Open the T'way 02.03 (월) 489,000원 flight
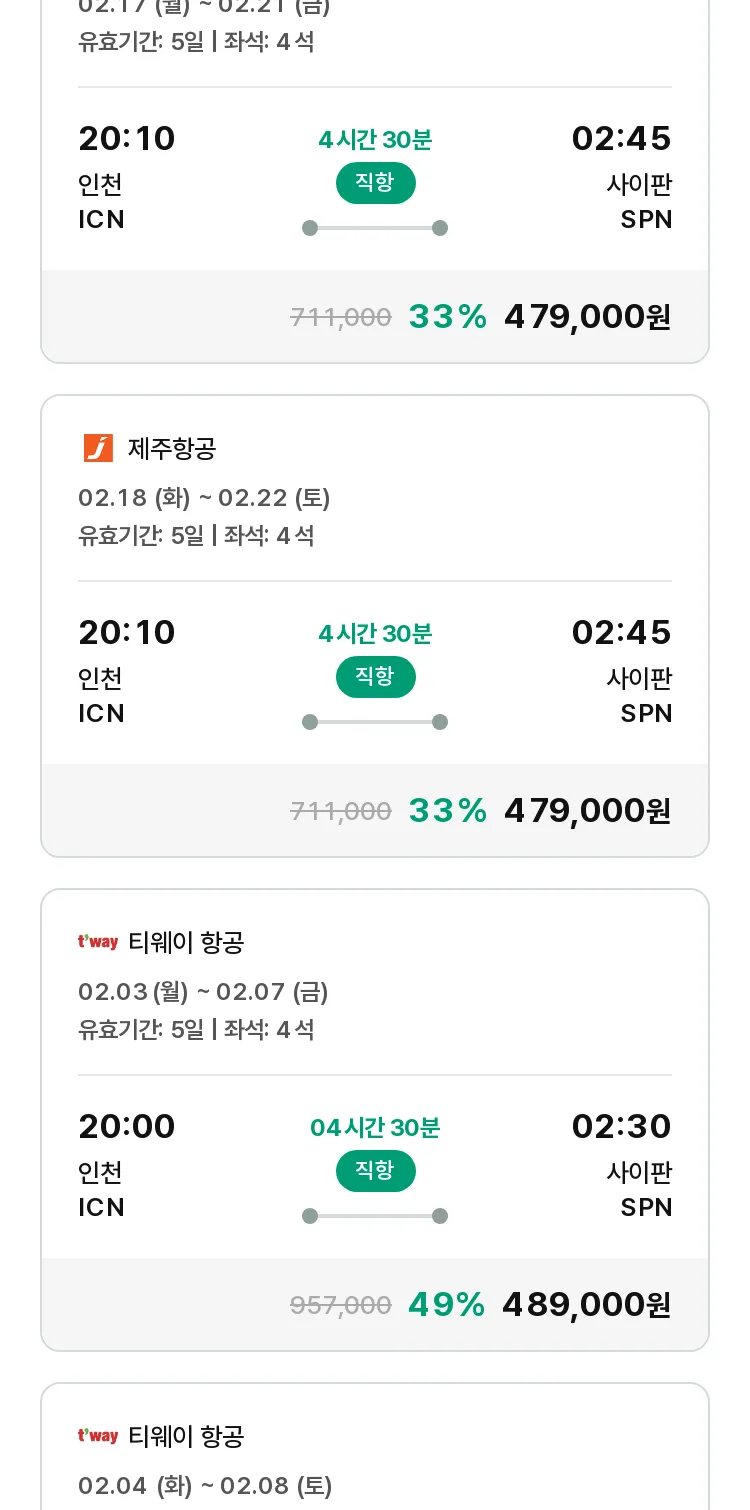The width and height of the screenshot is (750, 1510). (375, 1120)
